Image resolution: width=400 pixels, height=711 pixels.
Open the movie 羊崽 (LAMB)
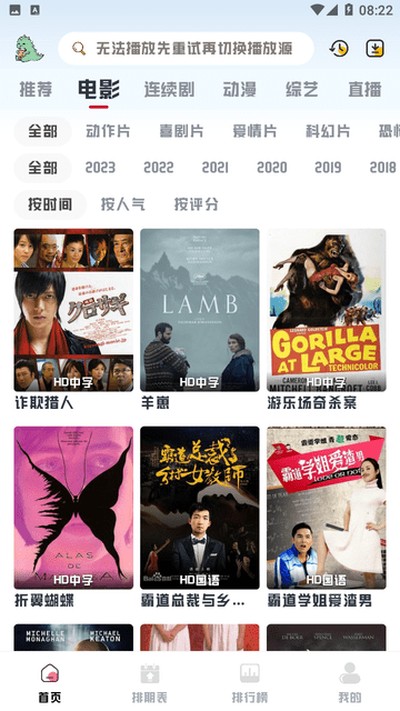click(200, 319)
